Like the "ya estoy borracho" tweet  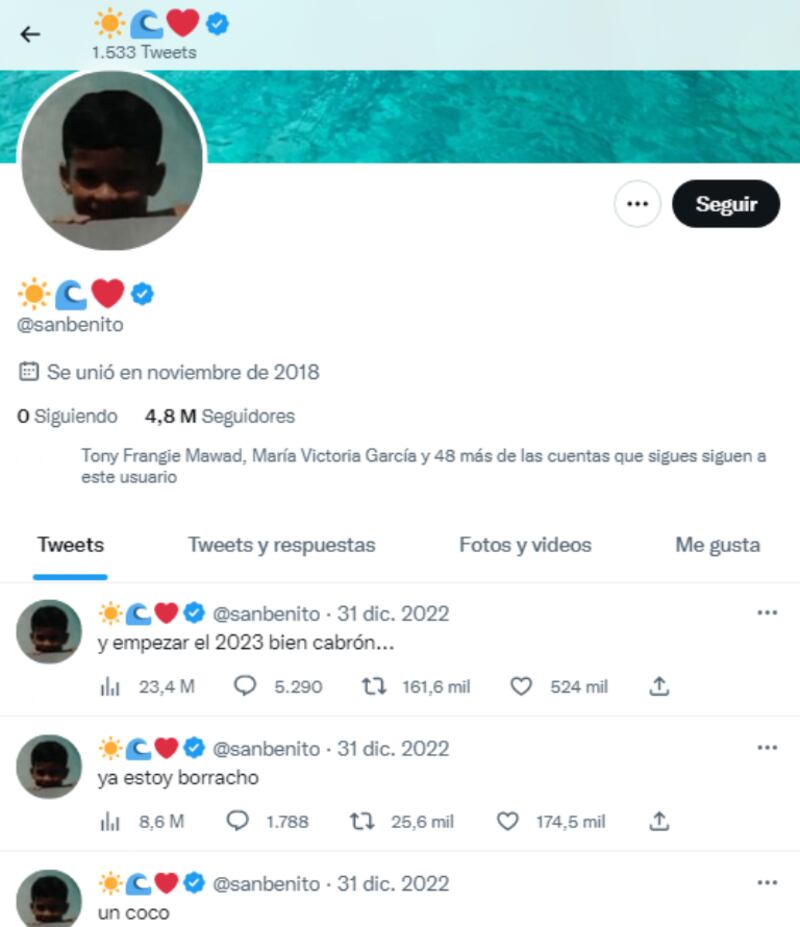tap(508, 821)
